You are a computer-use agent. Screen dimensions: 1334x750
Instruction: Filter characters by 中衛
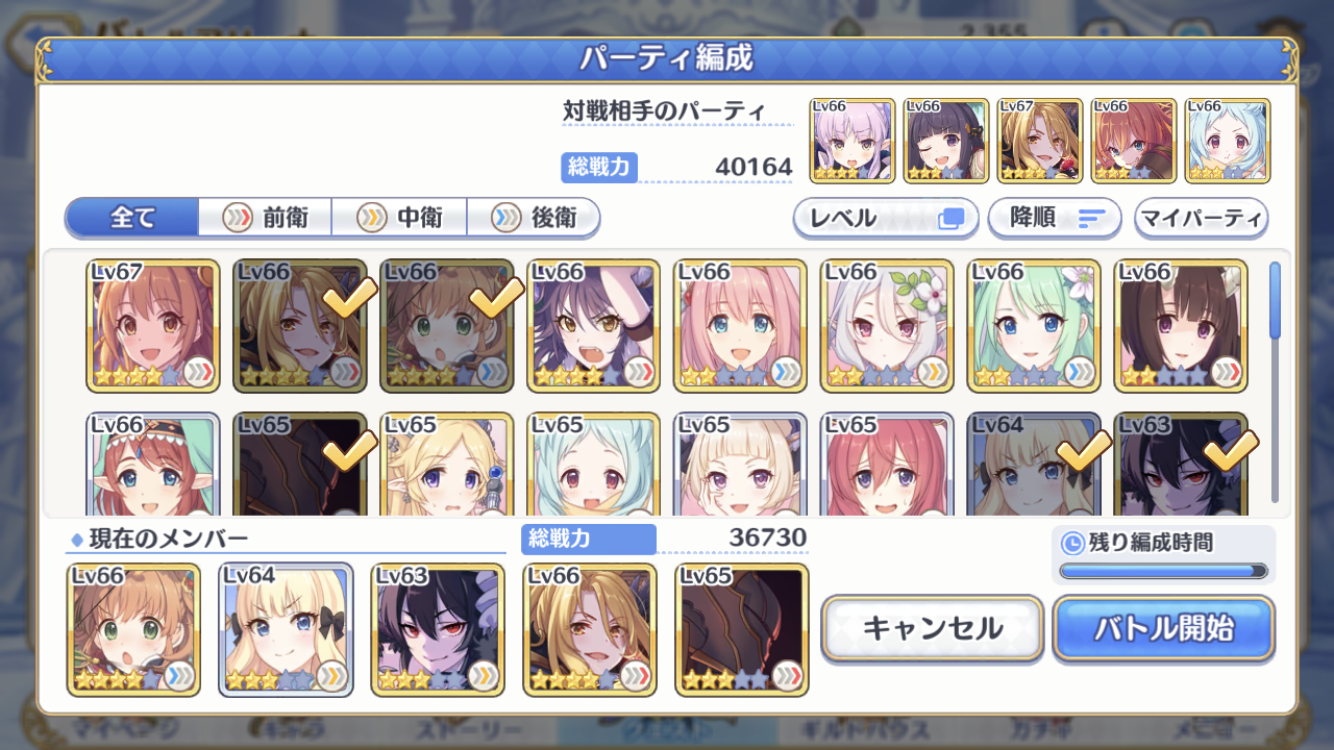tap(399, 218)
